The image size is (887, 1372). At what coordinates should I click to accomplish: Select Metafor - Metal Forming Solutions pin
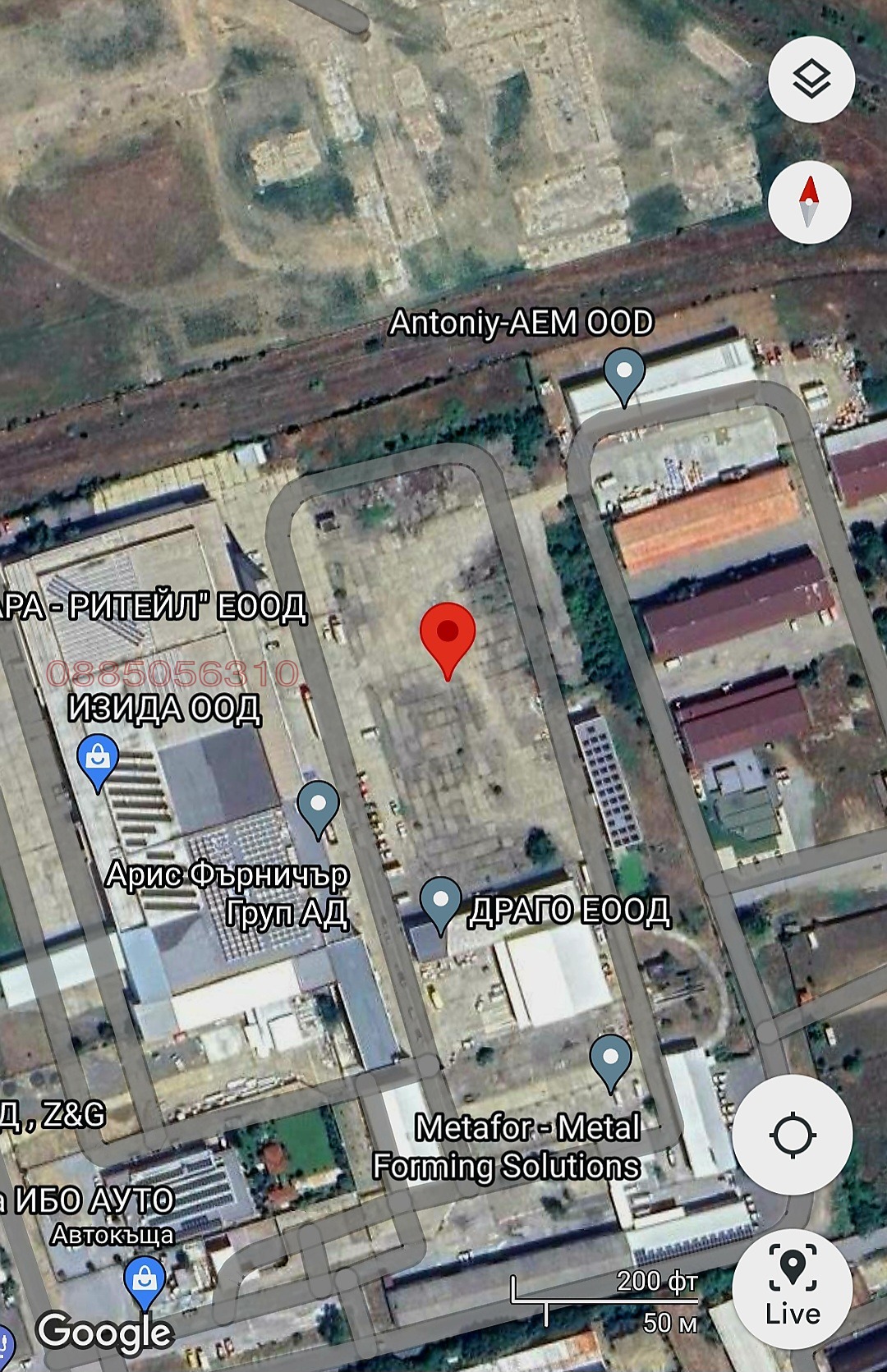[x=610, y=1060]
